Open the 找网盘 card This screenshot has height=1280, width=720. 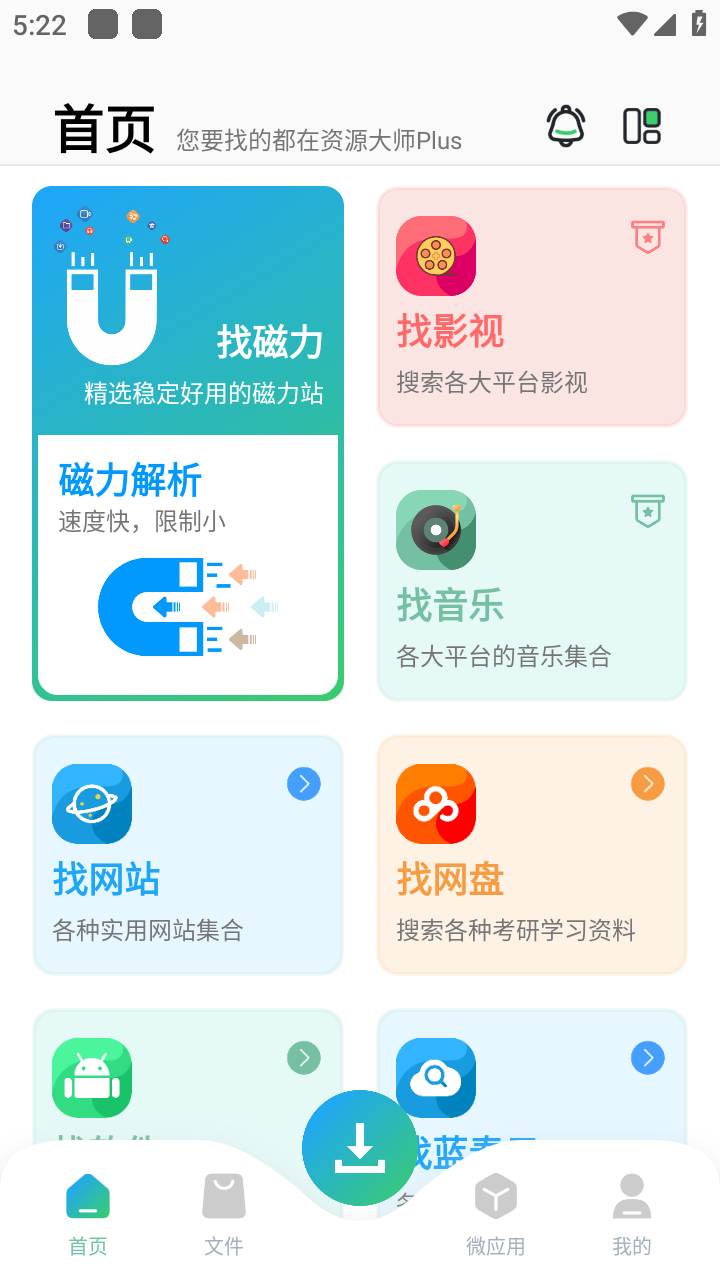[x=532, y=855]
